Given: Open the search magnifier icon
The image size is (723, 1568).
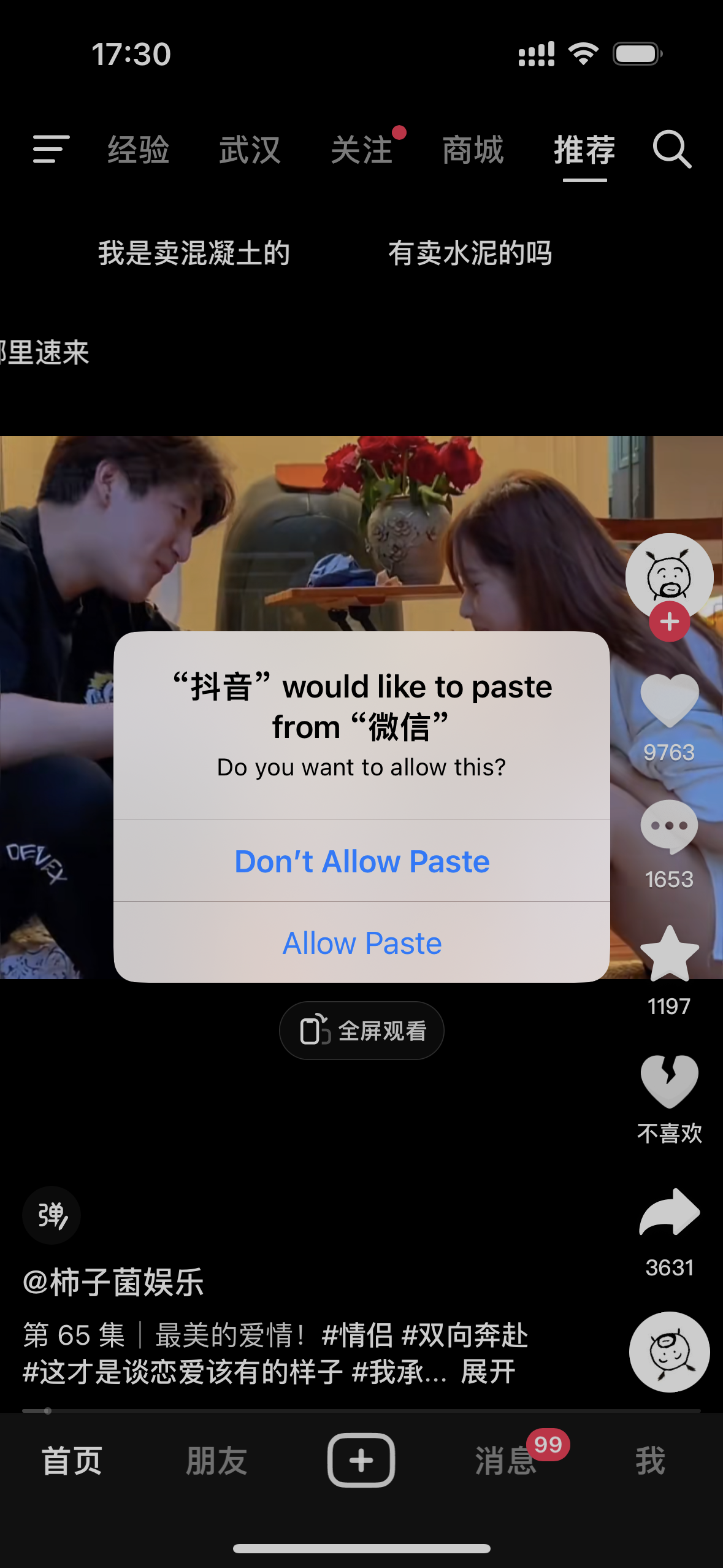Looking at the screenshot, I should point(671,149).
